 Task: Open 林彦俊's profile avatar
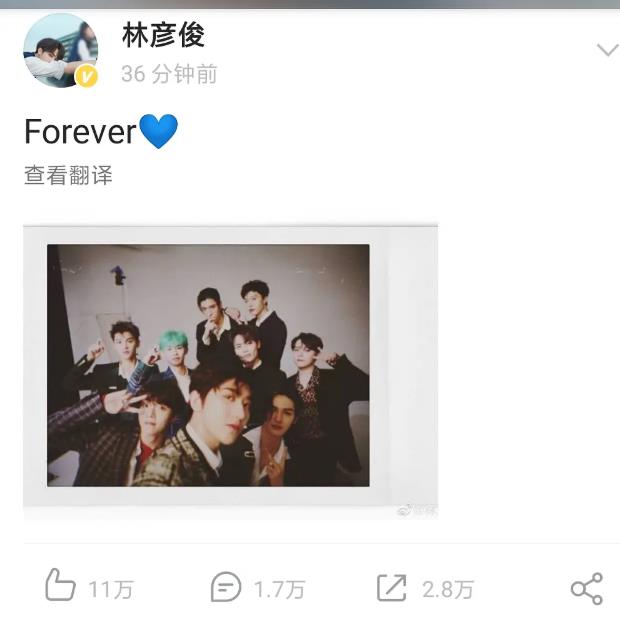click(60, 51)
